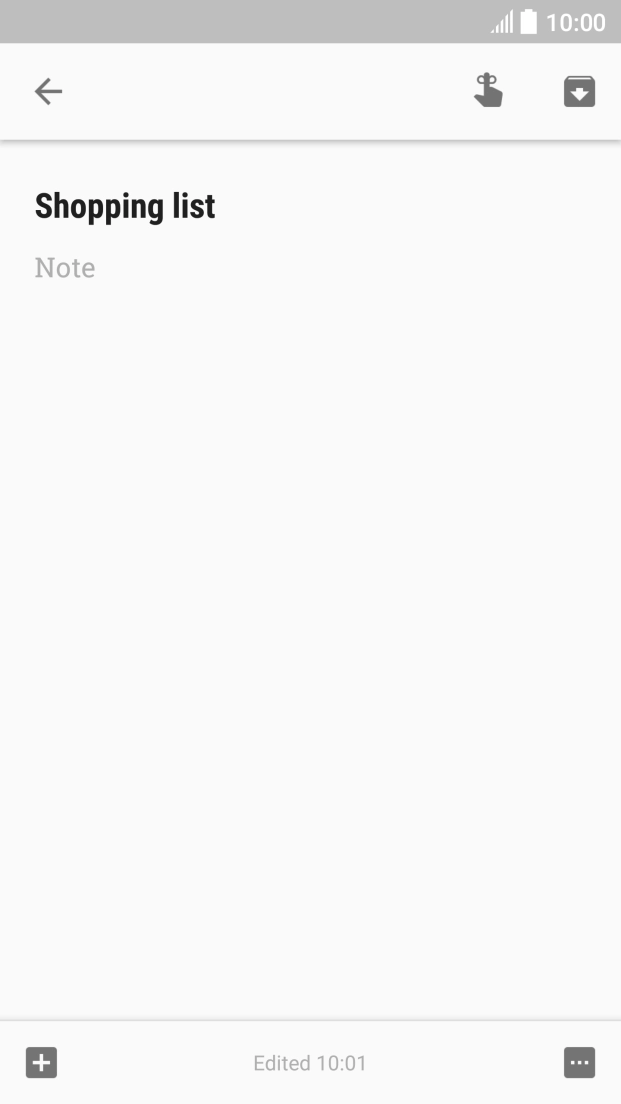Tap the Note text field
This screenshot has width=621, height=1104.
click(x=65, y=268)
